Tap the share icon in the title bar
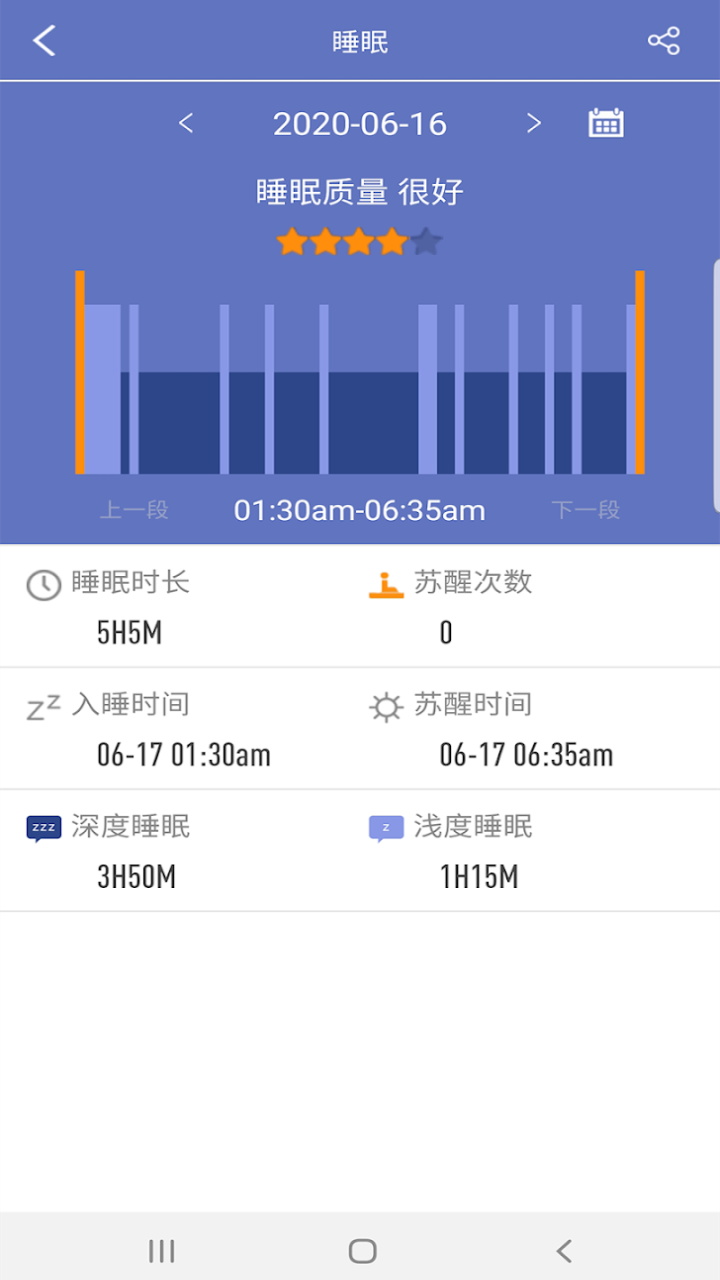Screen dimensions: 720x1280 click(x=664, y=40)
